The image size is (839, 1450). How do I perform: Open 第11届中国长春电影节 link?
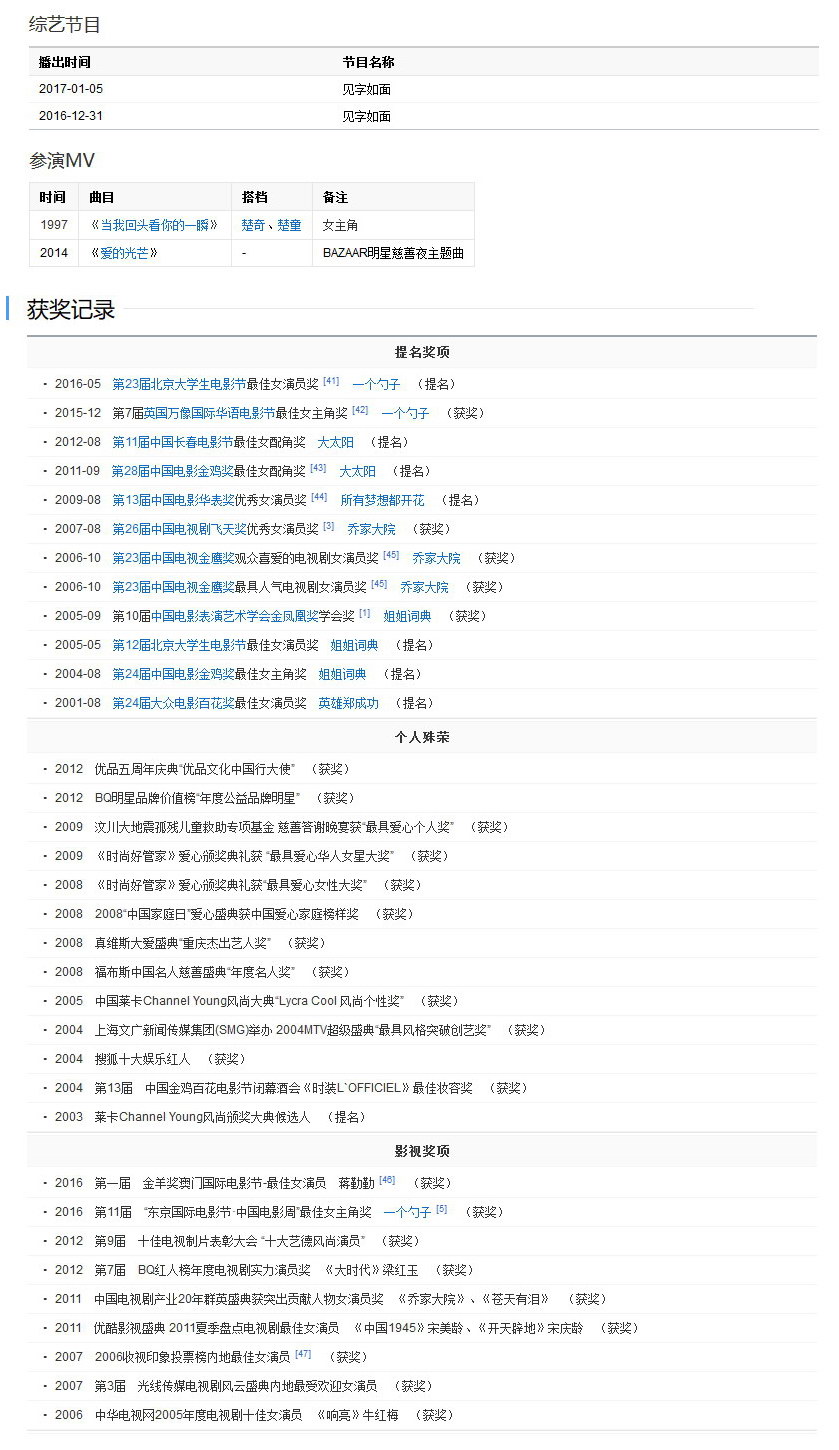point(172,442)
